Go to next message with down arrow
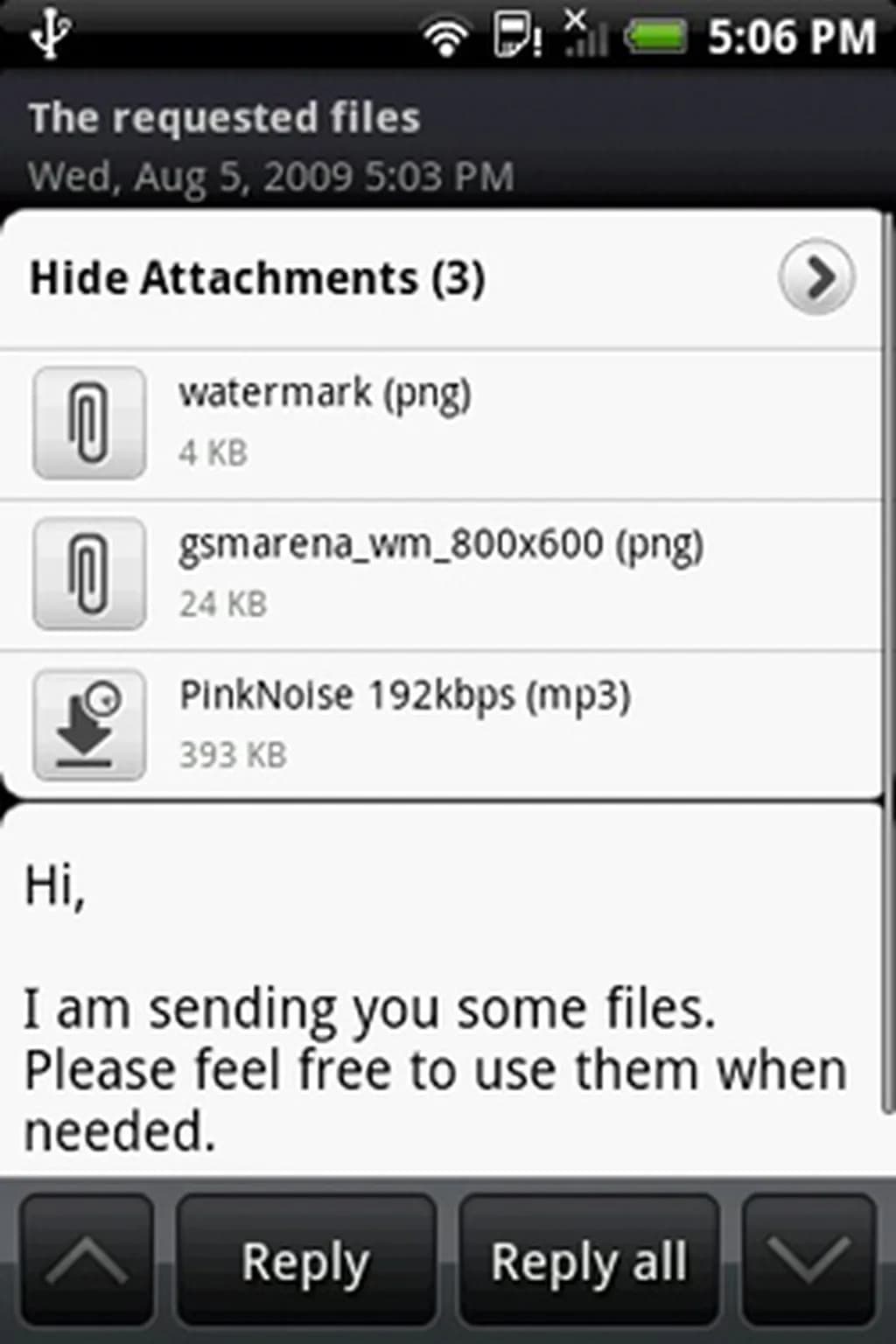This screenshot has width=896, height=1344. click(x=808, y=1262)
